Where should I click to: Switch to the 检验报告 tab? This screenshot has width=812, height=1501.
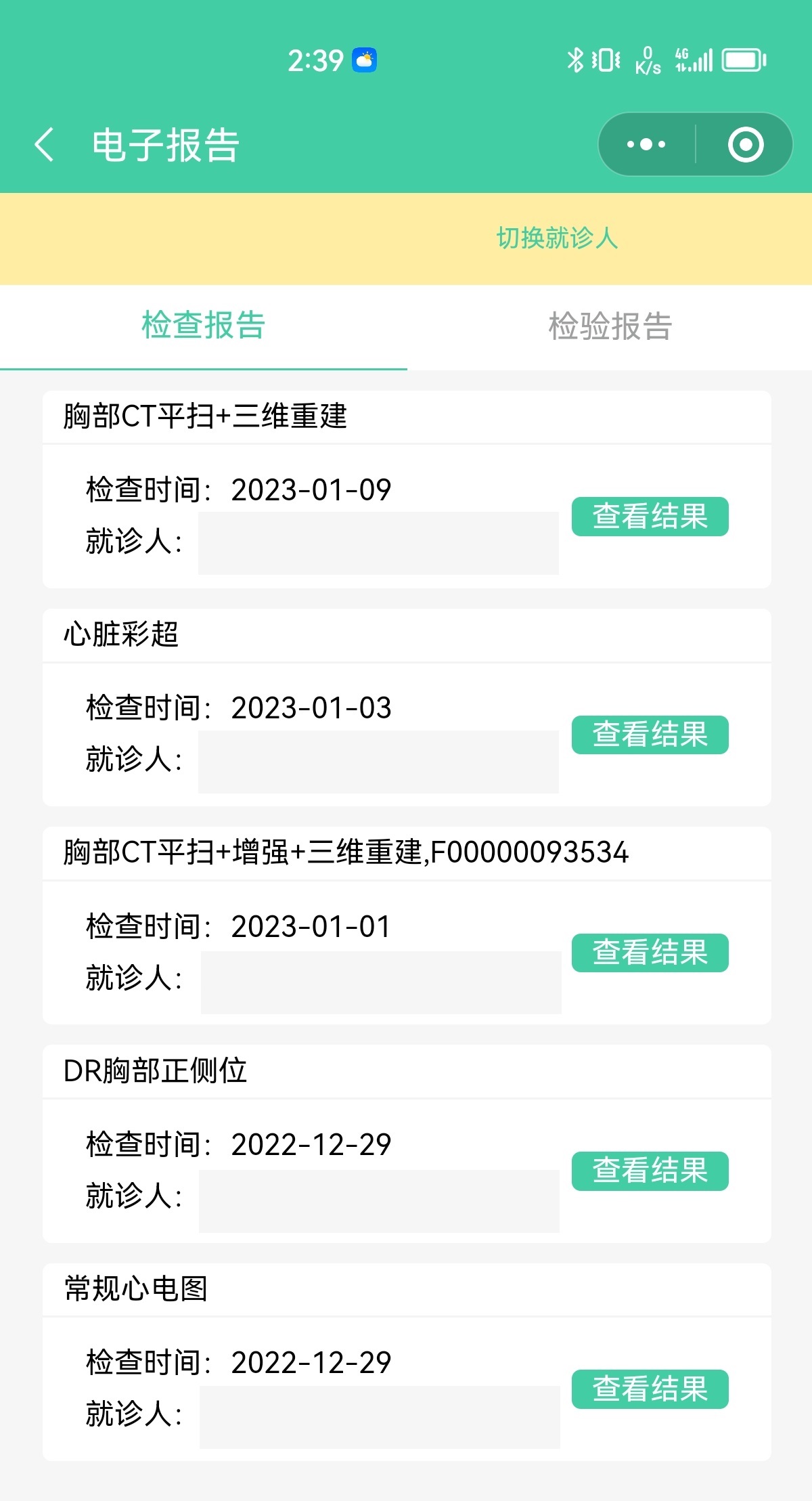[x=610, y=326]
